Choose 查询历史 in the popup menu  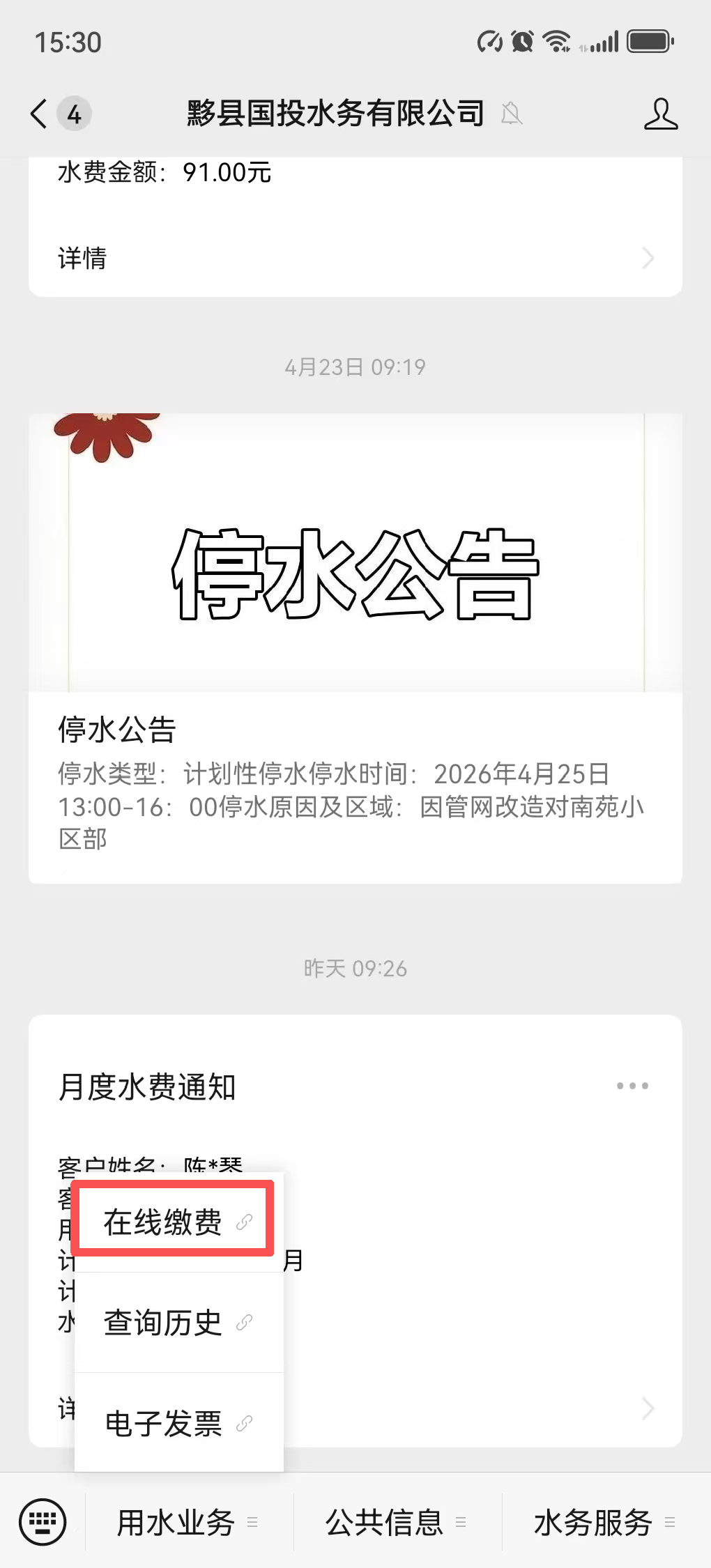[178, 1322]
